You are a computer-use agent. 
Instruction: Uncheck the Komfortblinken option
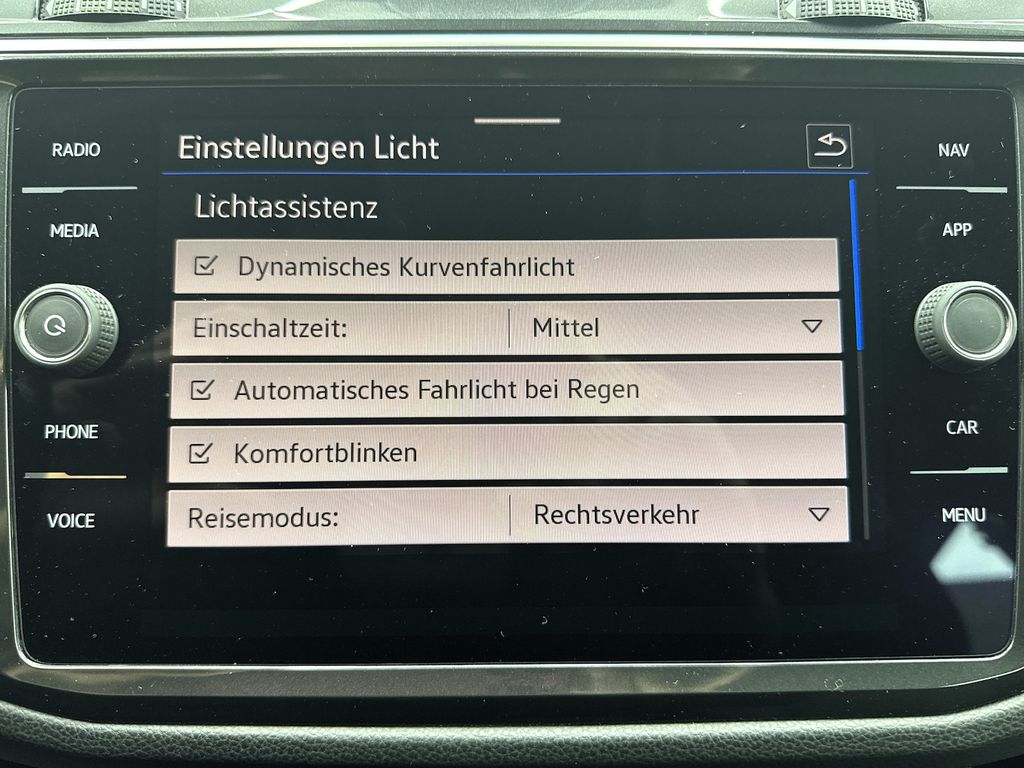(x=201, y=453)
